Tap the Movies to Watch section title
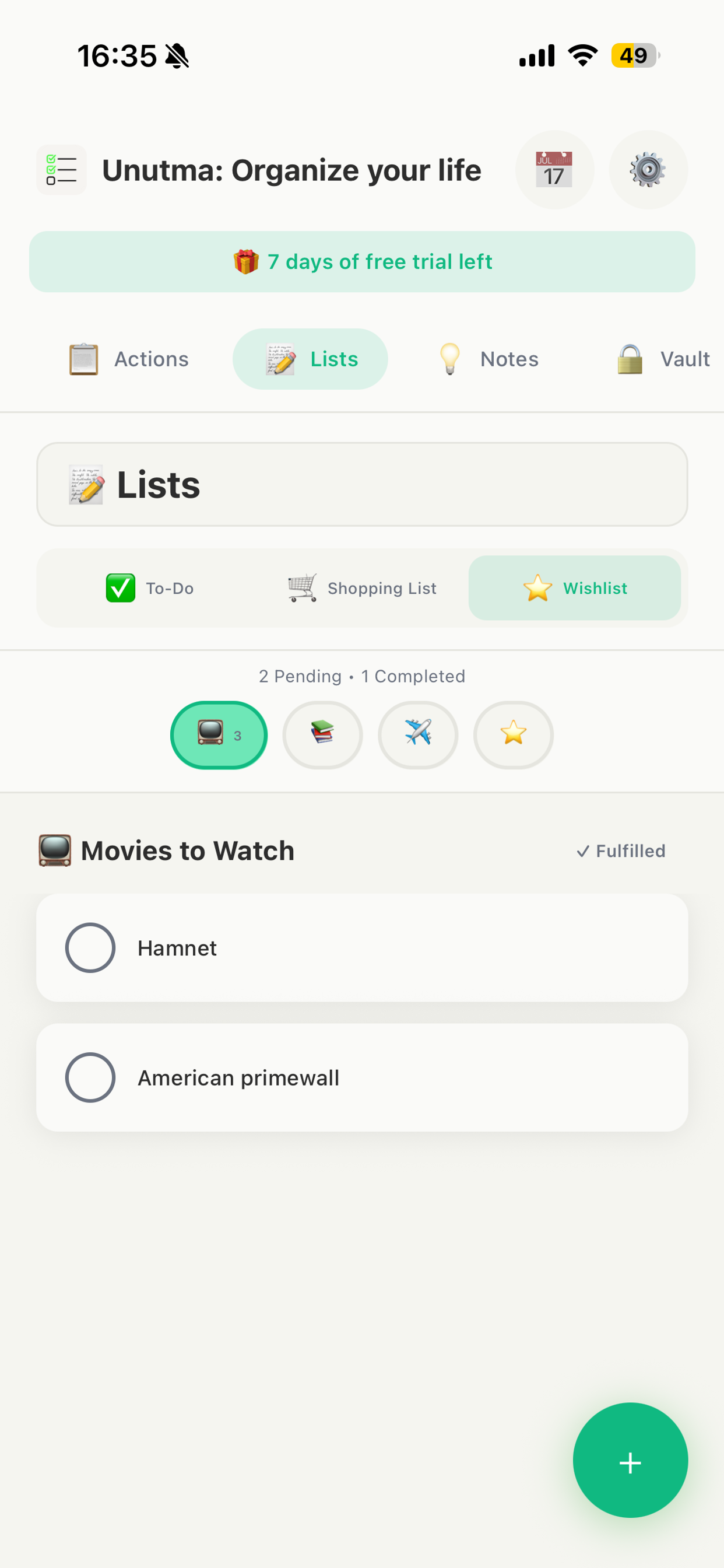The width and height of the screenshot is (724, 1568). (186, 850)
